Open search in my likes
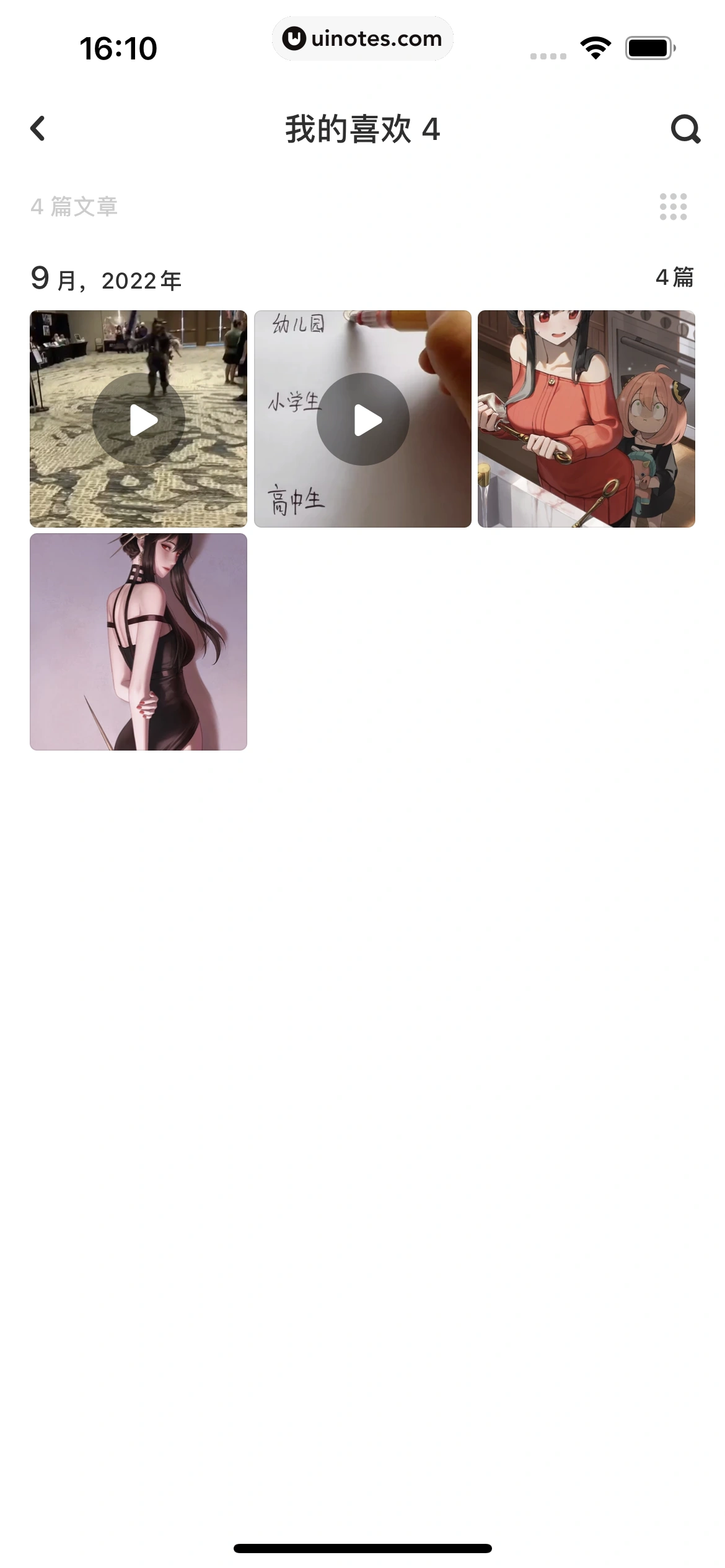The image size is (725, 1568). [684, 129]
